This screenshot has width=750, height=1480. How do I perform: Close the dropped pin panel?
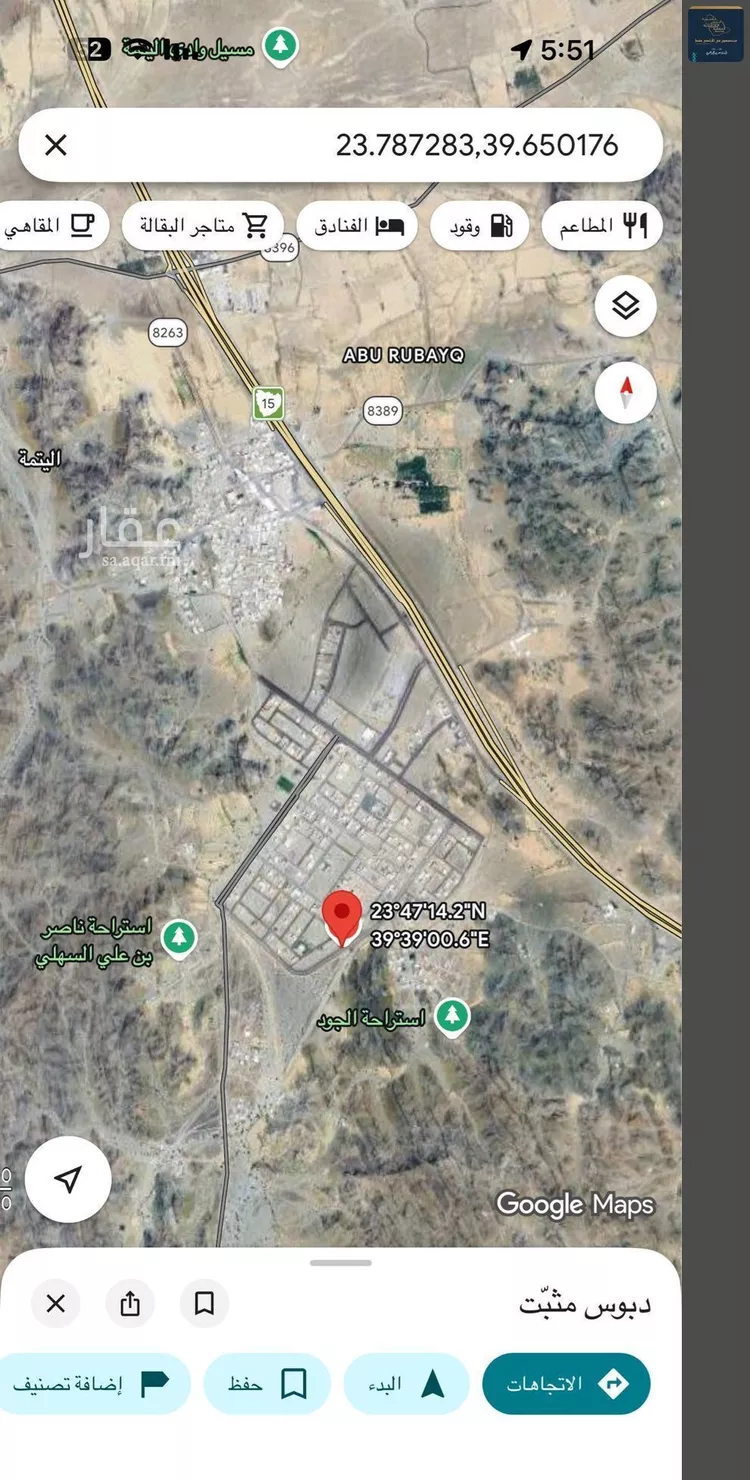(56, 1303)
